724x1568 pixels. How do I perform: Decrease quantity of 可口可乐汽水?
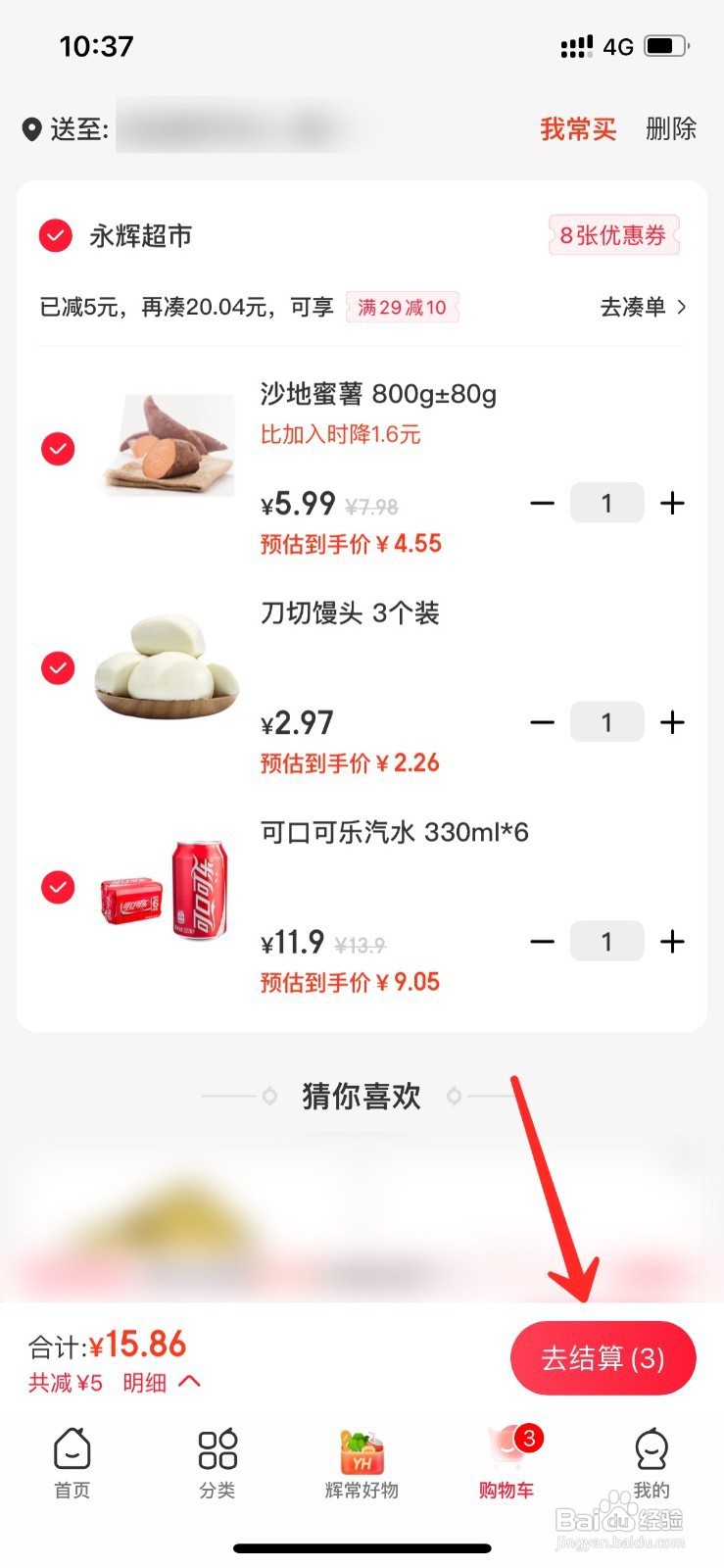[x=542, y=942]
